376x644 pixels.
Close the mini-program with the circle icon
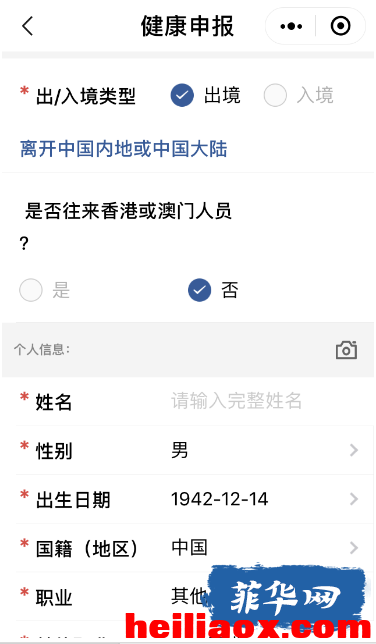(x=341, y=26)
